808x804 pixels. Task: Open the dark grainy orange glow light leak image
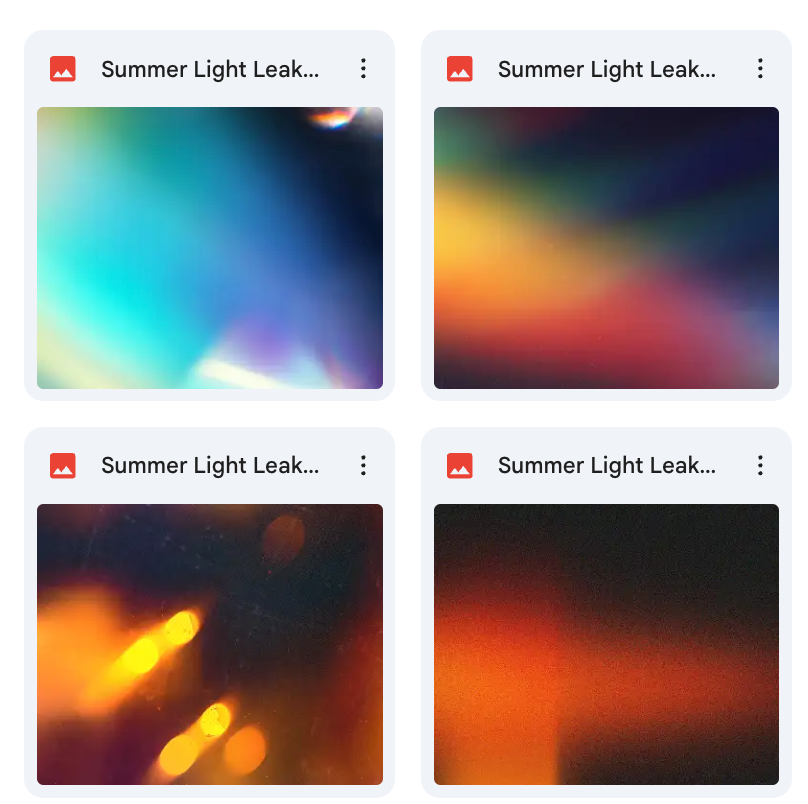pos(606,644)
